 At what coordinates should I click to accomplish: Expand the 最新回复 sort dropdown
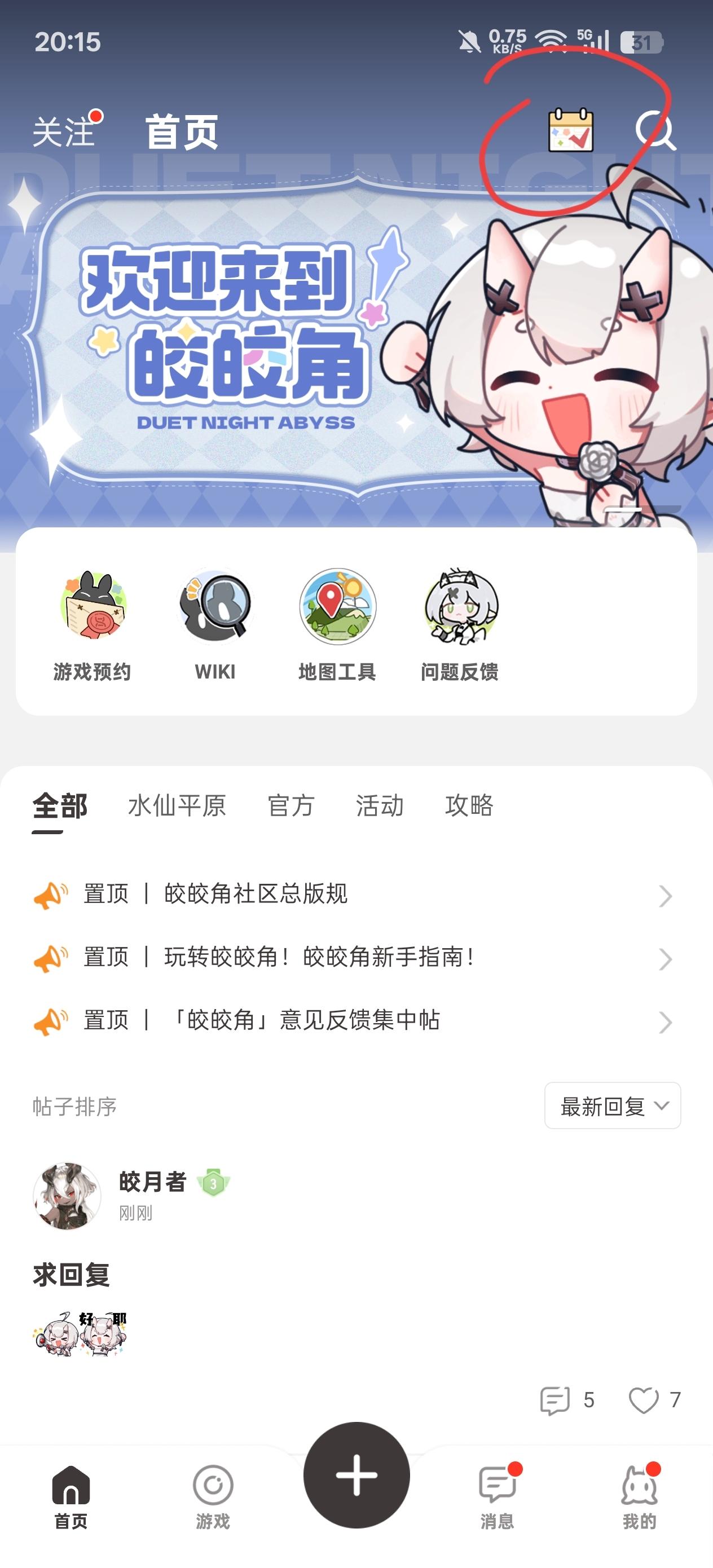613,1106
